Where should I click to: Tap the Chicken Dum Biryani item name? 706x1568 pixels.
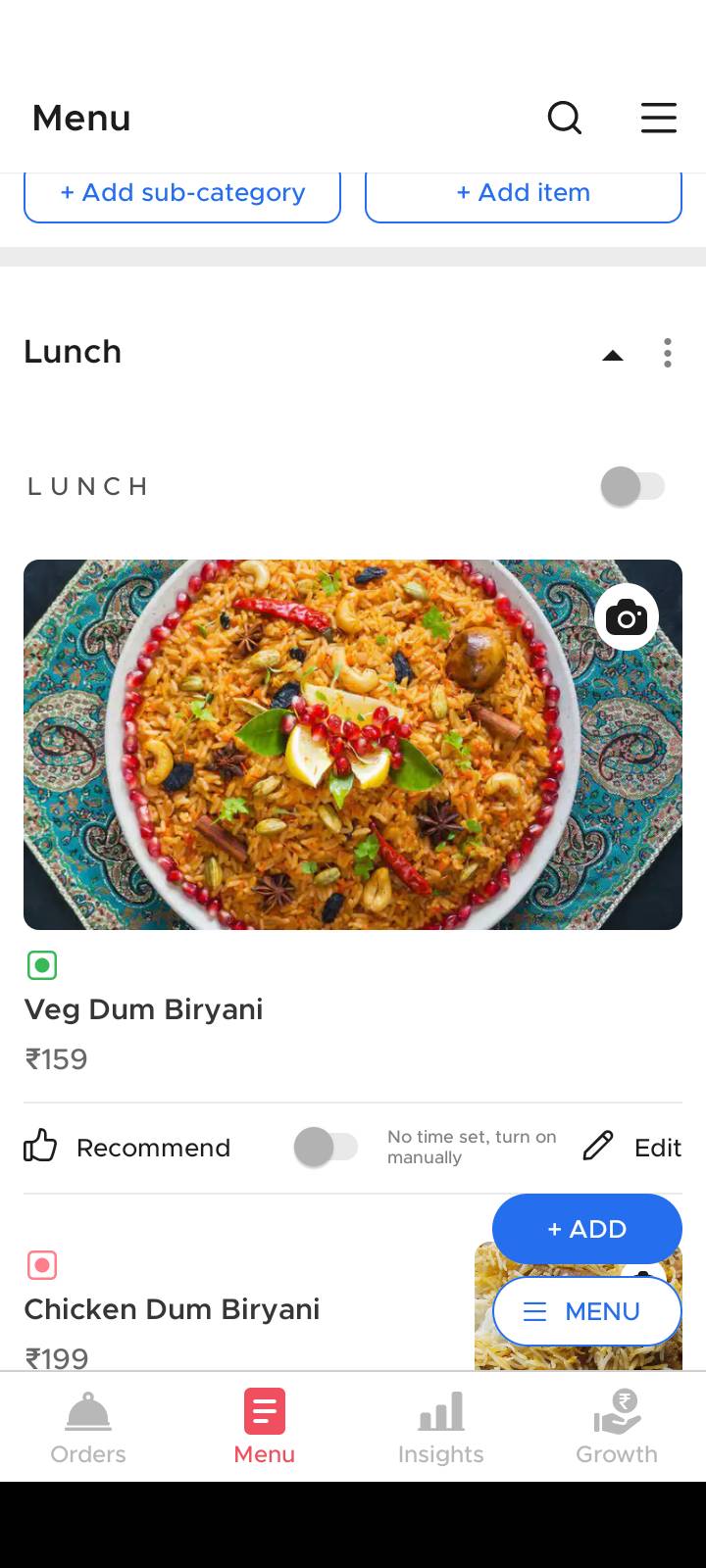[x=172, y=1308]
